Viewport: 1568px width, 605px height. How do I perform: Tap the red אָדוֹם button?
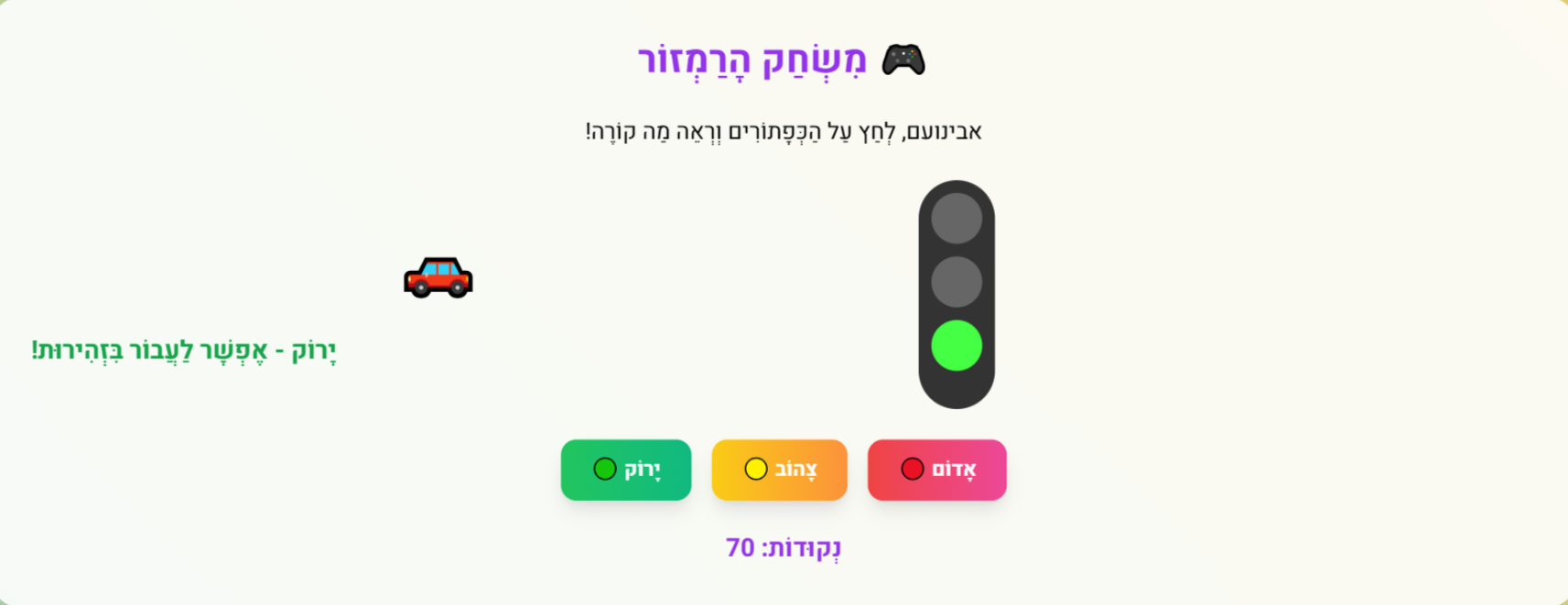936,470
